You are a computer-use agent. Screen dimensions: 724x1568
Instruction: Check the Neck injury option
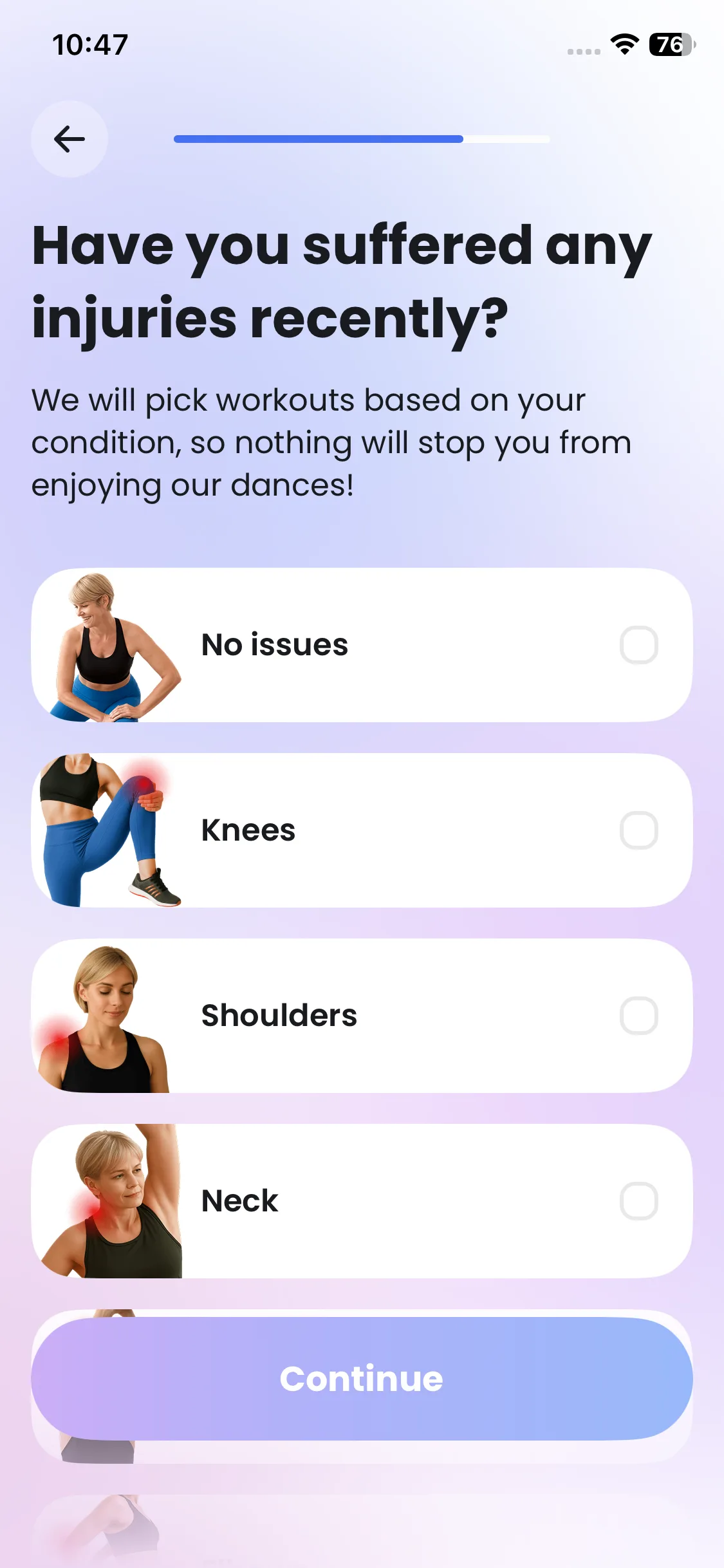tap(638, 1201)
